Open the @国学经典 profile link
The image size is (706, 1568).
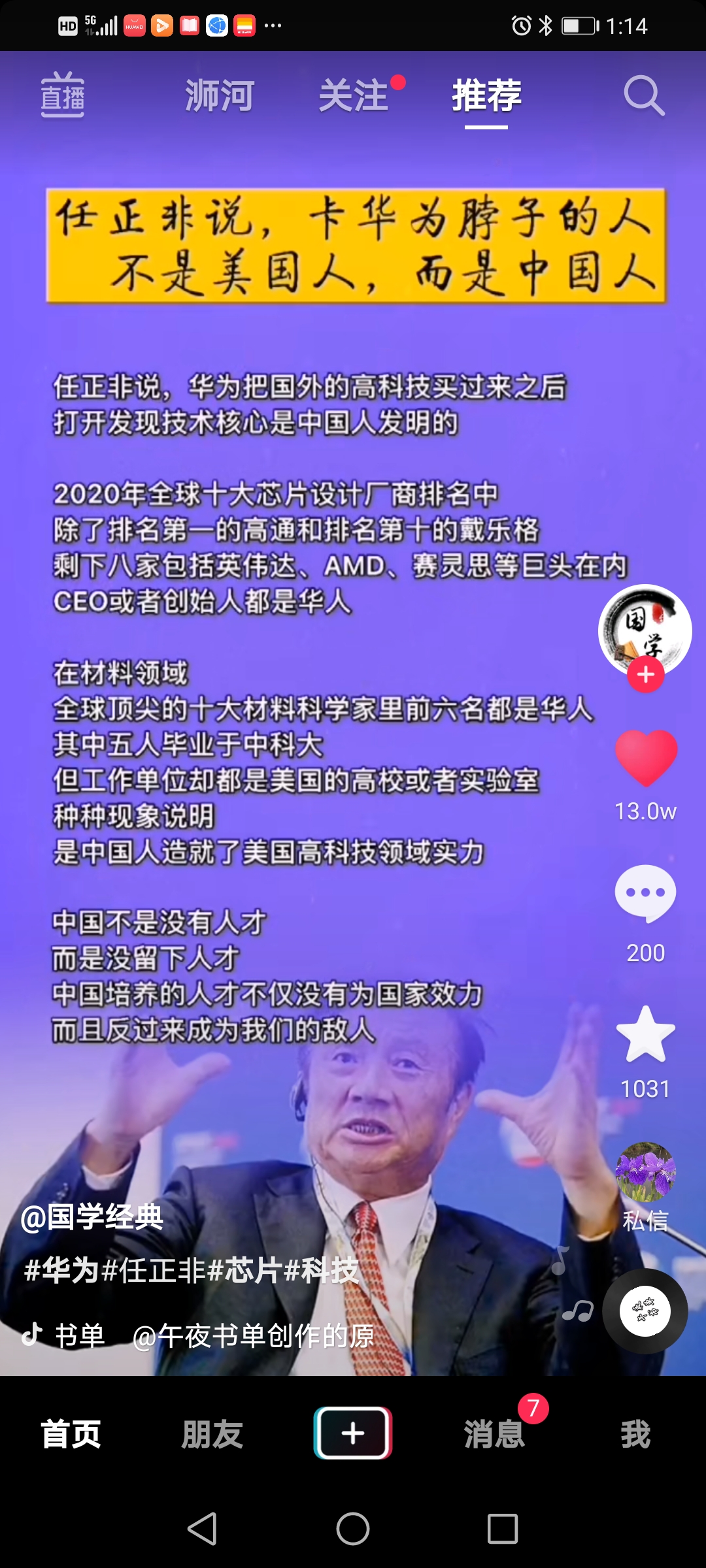[x=92, y=1217]
